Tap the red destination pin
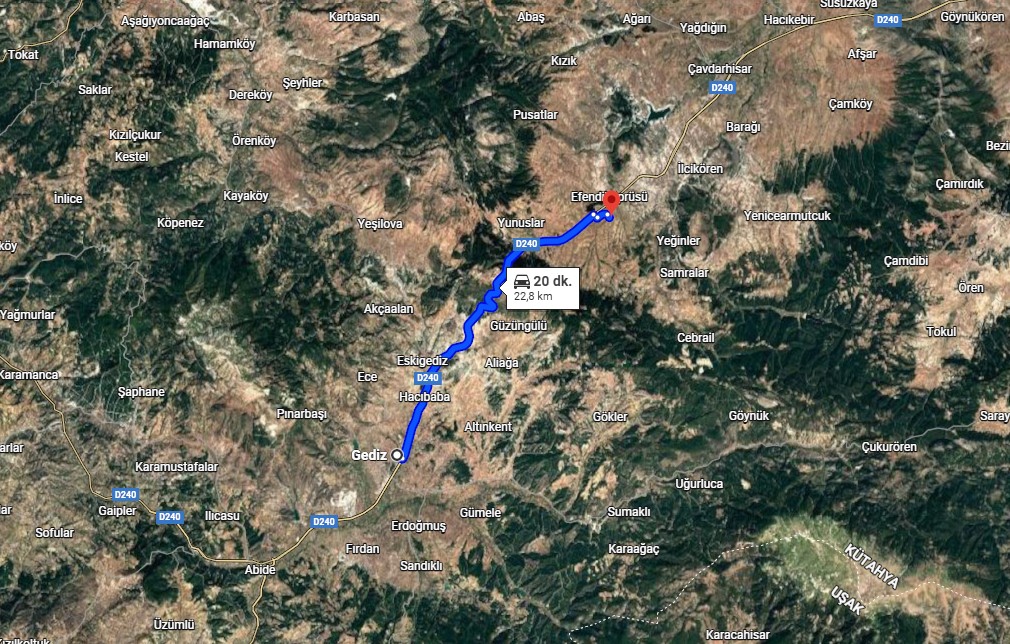Screen dimensions: 1010x644 tap(611, 200)
